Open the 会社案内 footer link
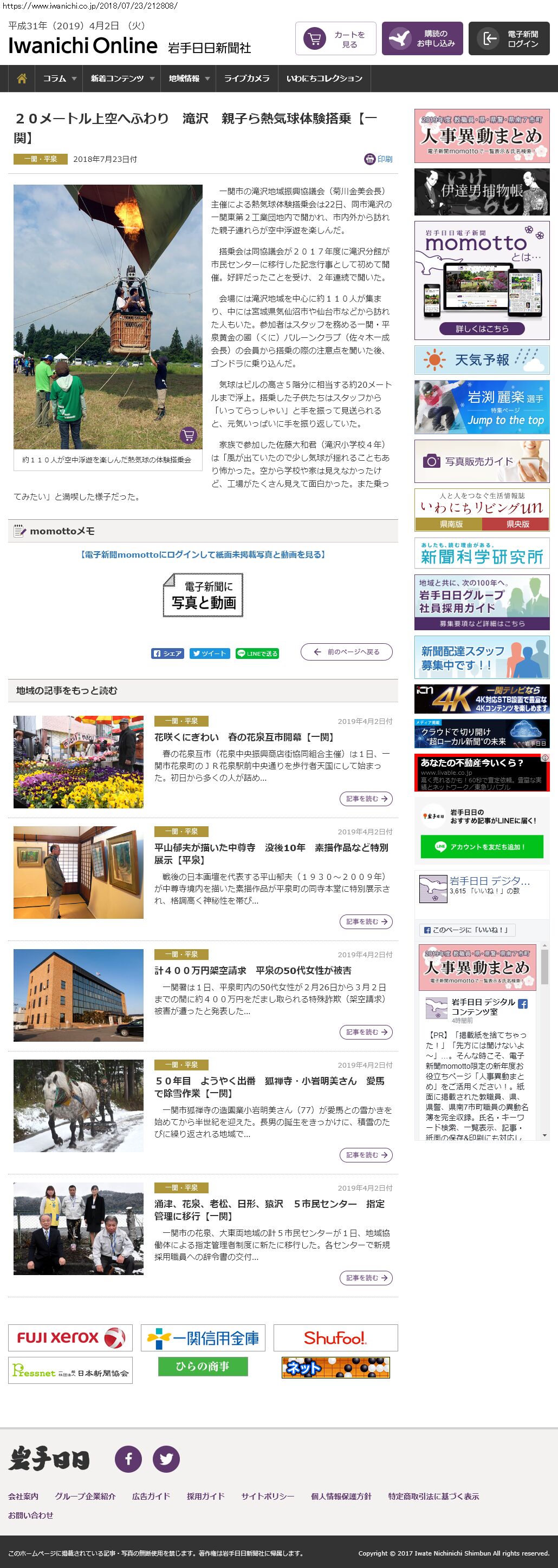The width and height of the screenshot is (558, 1568). click(x=23, y=1495)
